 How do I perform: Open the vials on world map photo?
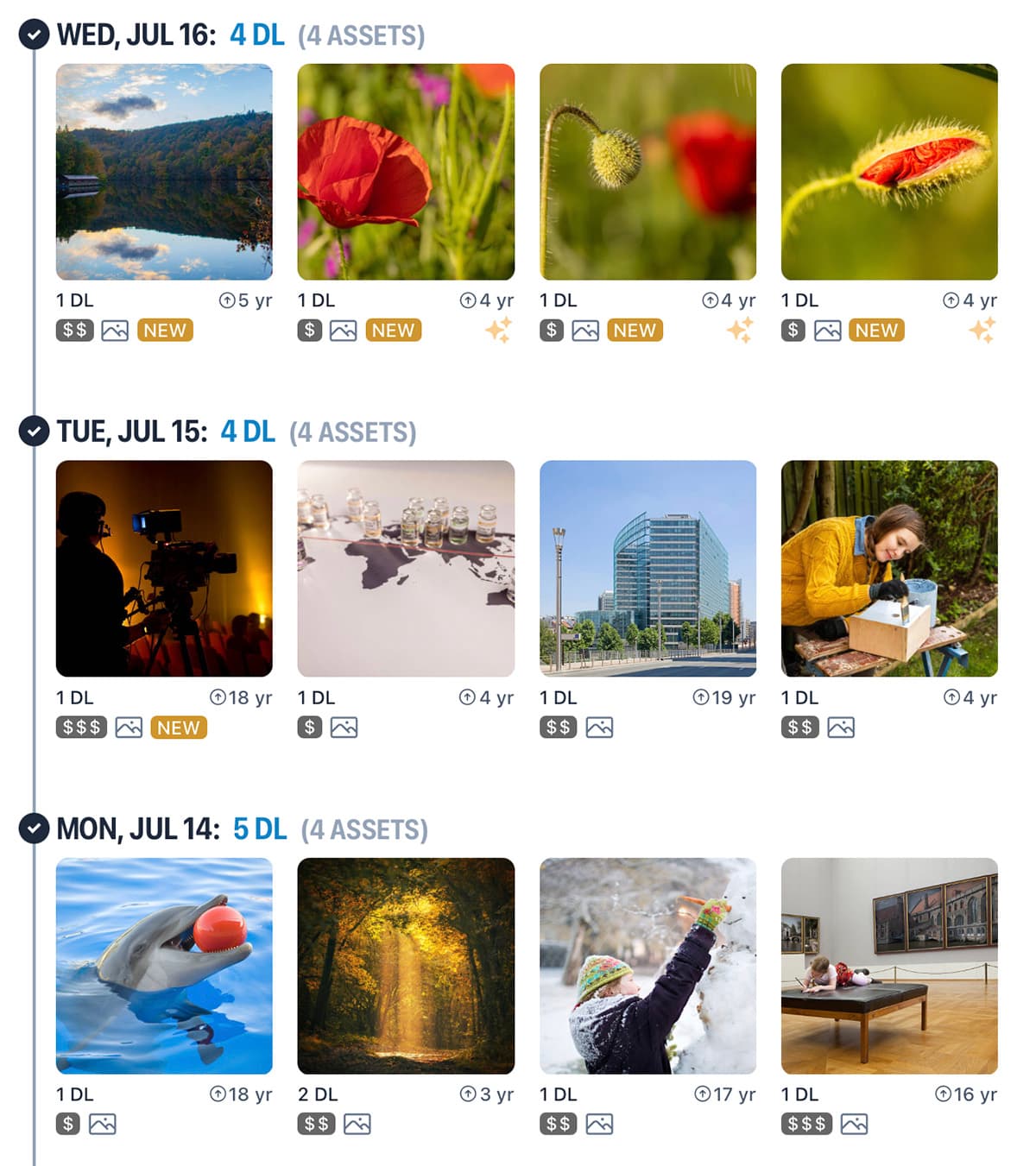click(x=406, y=569)
